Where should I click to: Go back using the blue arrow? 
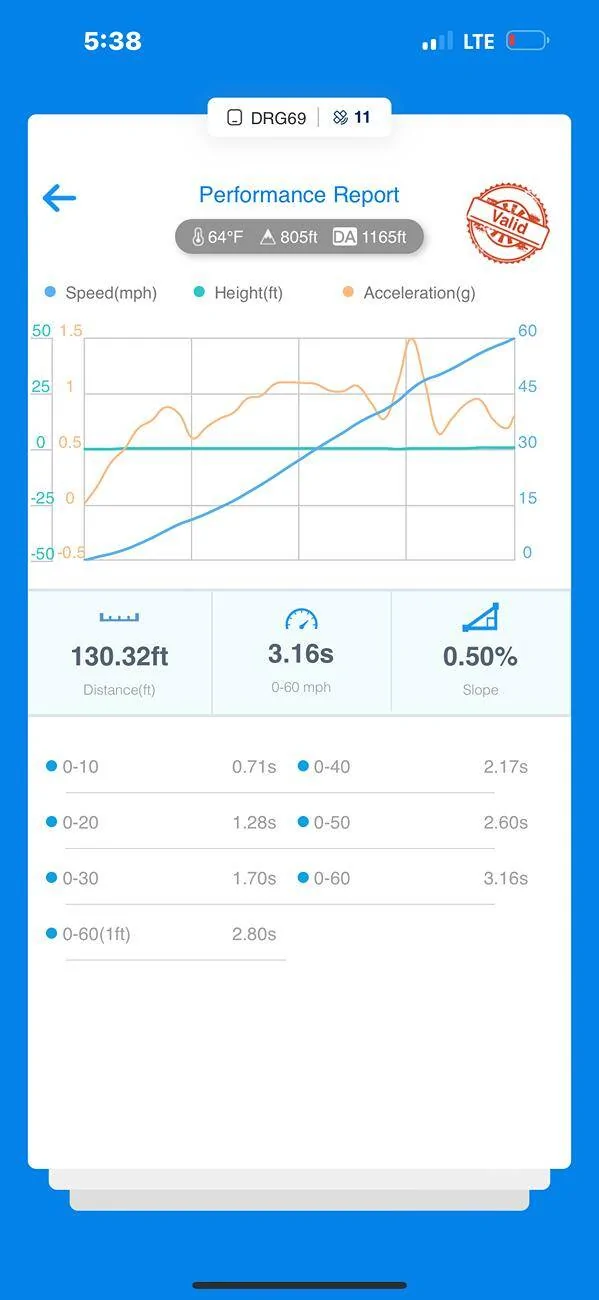pos(59,197)
